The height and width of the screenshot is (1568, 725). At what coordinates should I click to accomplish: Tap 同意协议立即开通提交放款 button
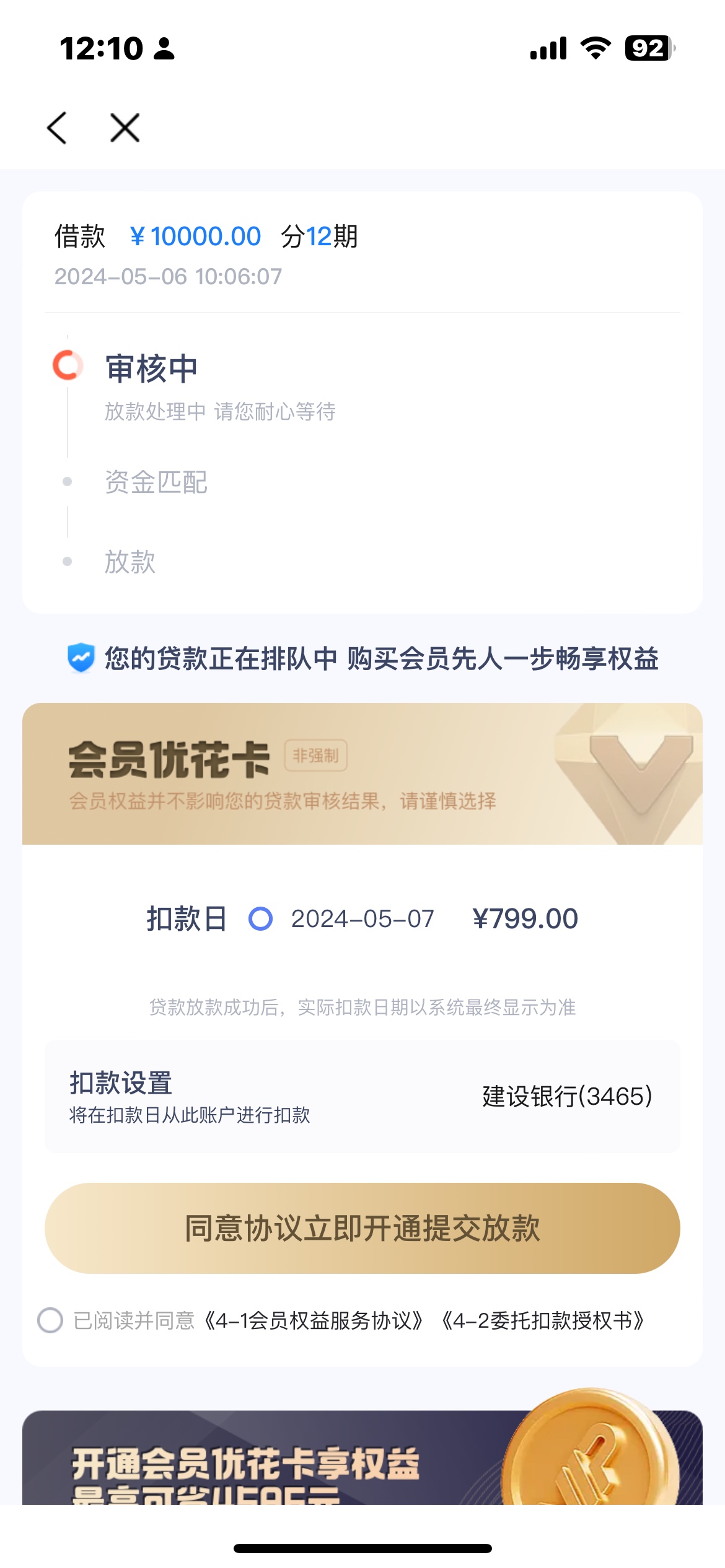click(362, 1228)
